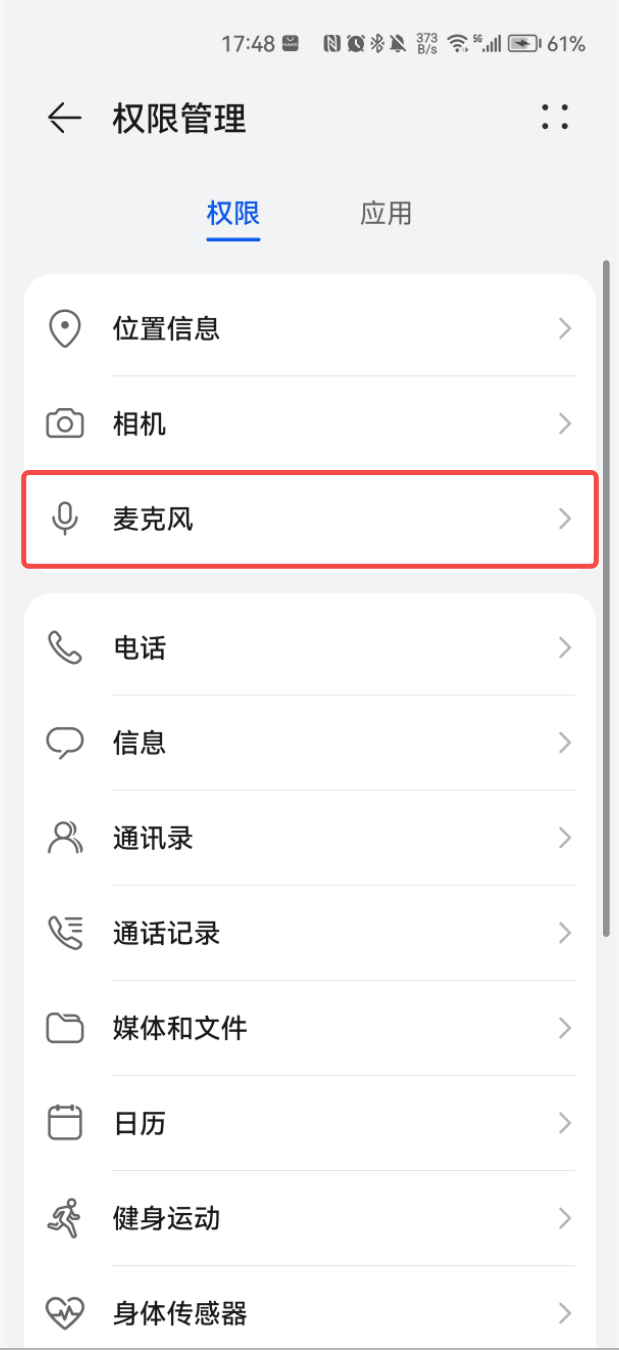The width and height of the screenshot is (619, 1350).
Task: Switch to the 应用 tab
Action: click(386, 213)
